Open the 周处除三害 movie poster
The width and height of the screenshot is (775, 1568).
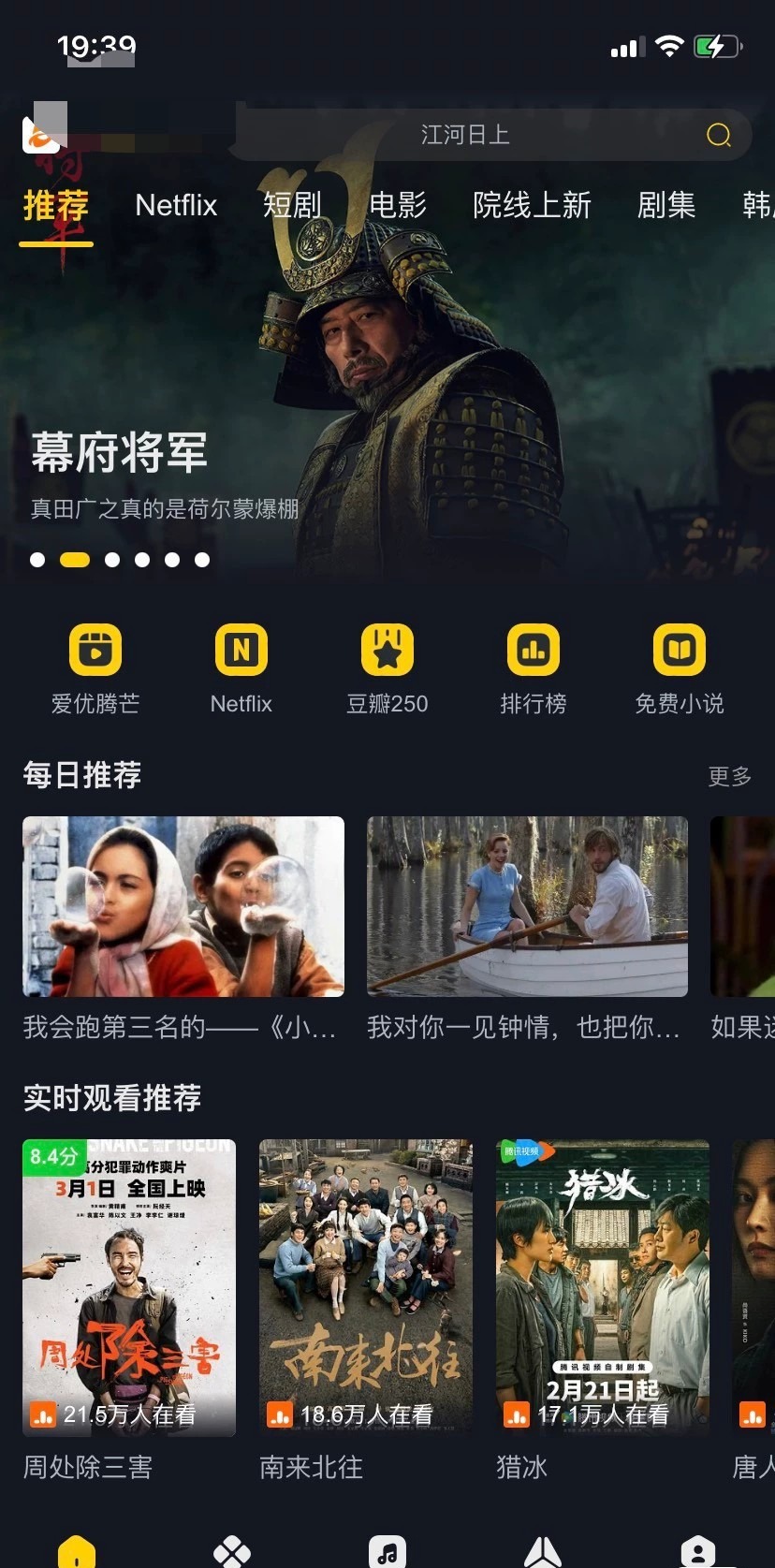129,1287
